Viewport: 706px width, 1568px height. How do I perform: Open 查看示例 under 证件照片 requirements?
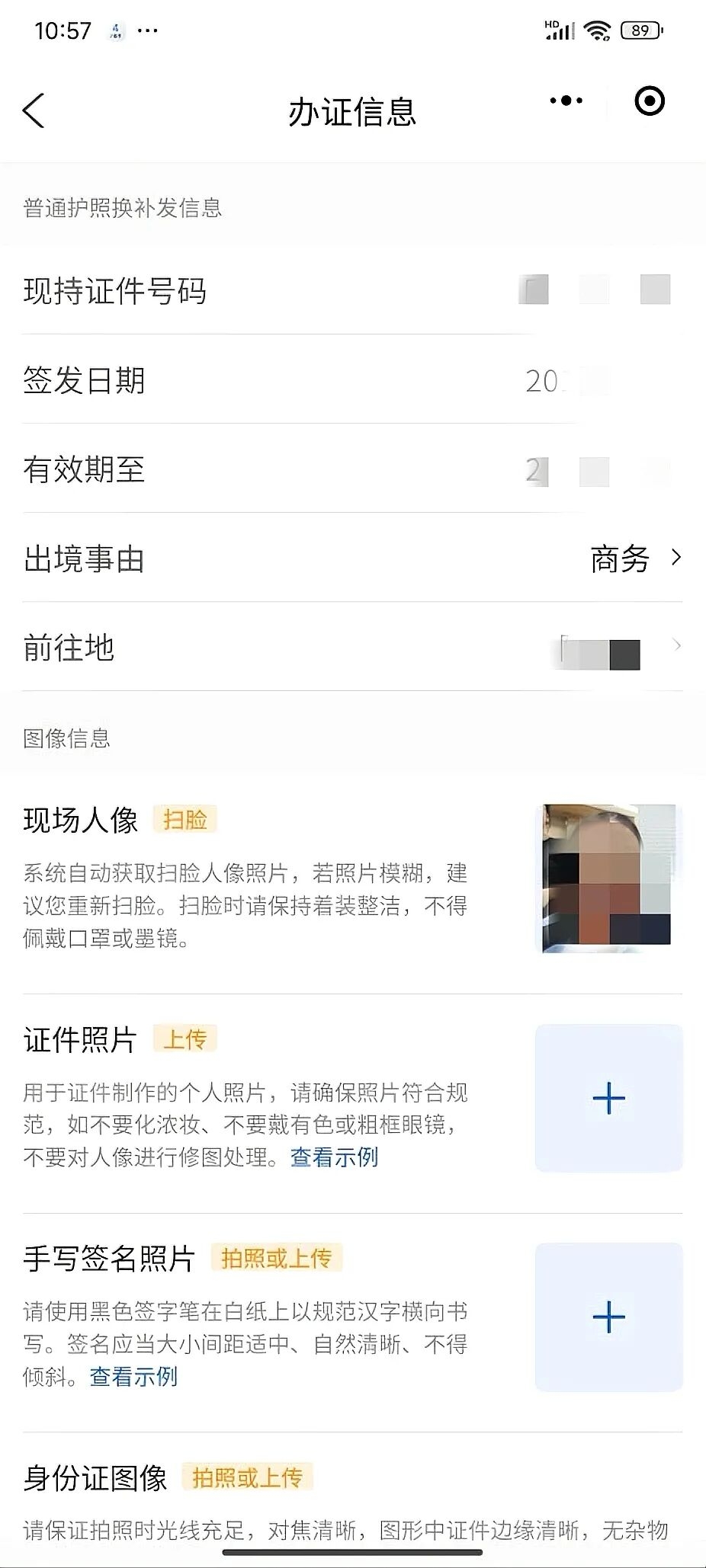click(x=333, y=1157)
